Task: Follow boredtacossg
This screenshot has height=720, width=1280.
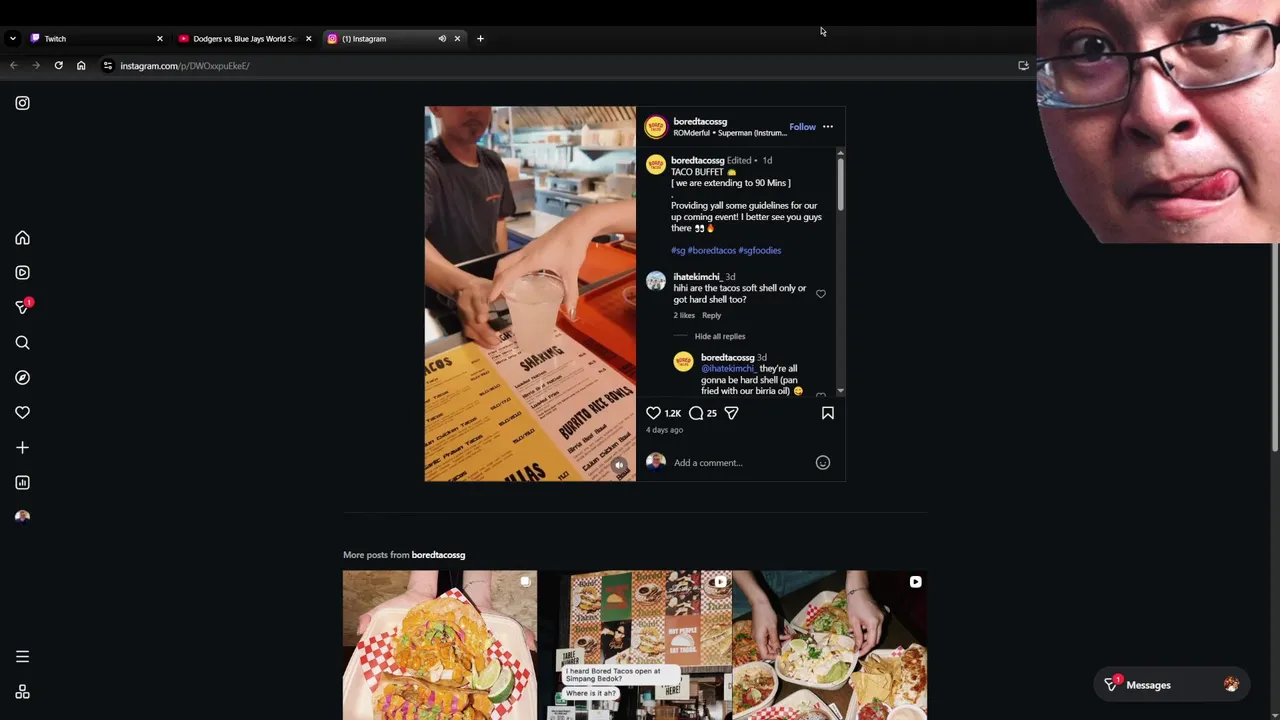Action: 802,127
